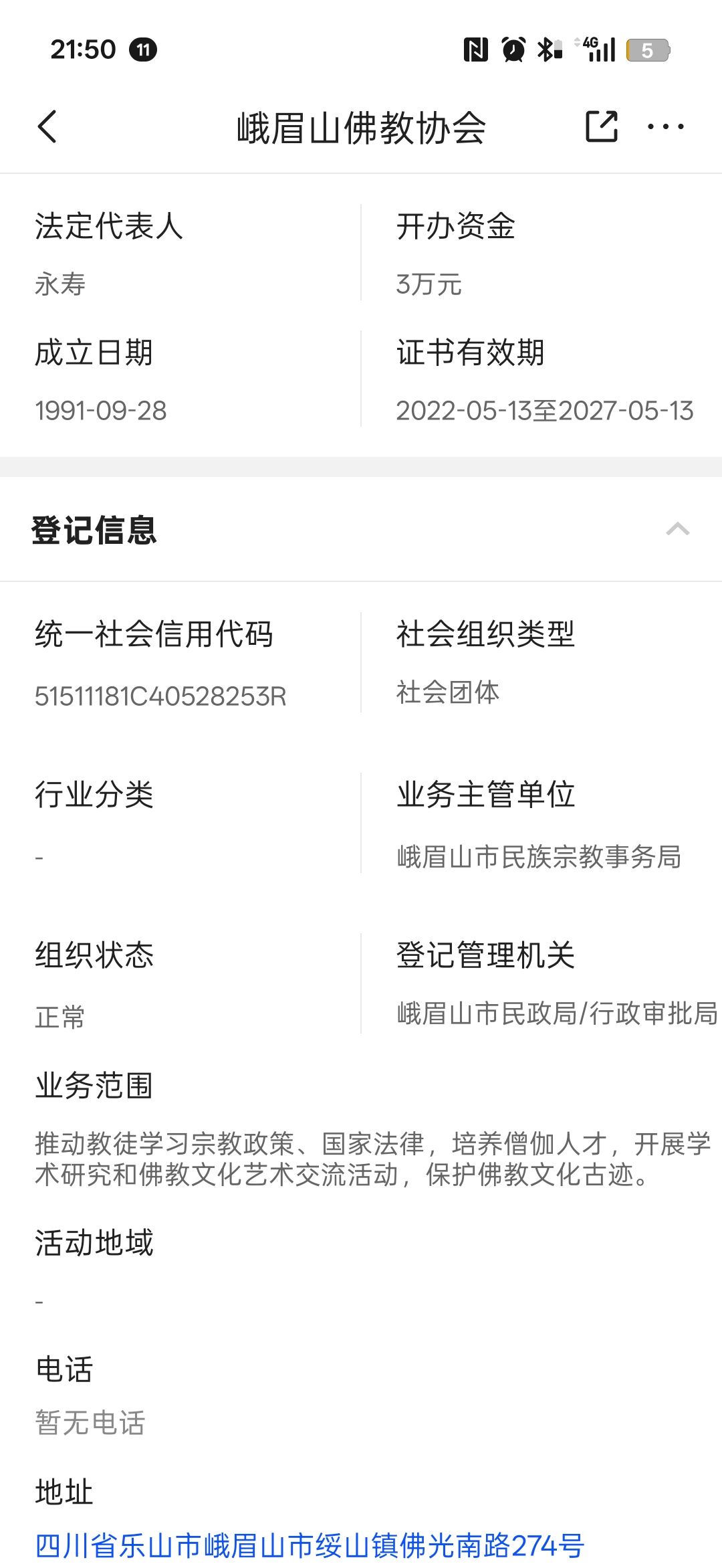Go back from 峨眉山佛教协会 page
722x1568 pixels.
click(47, 127)
